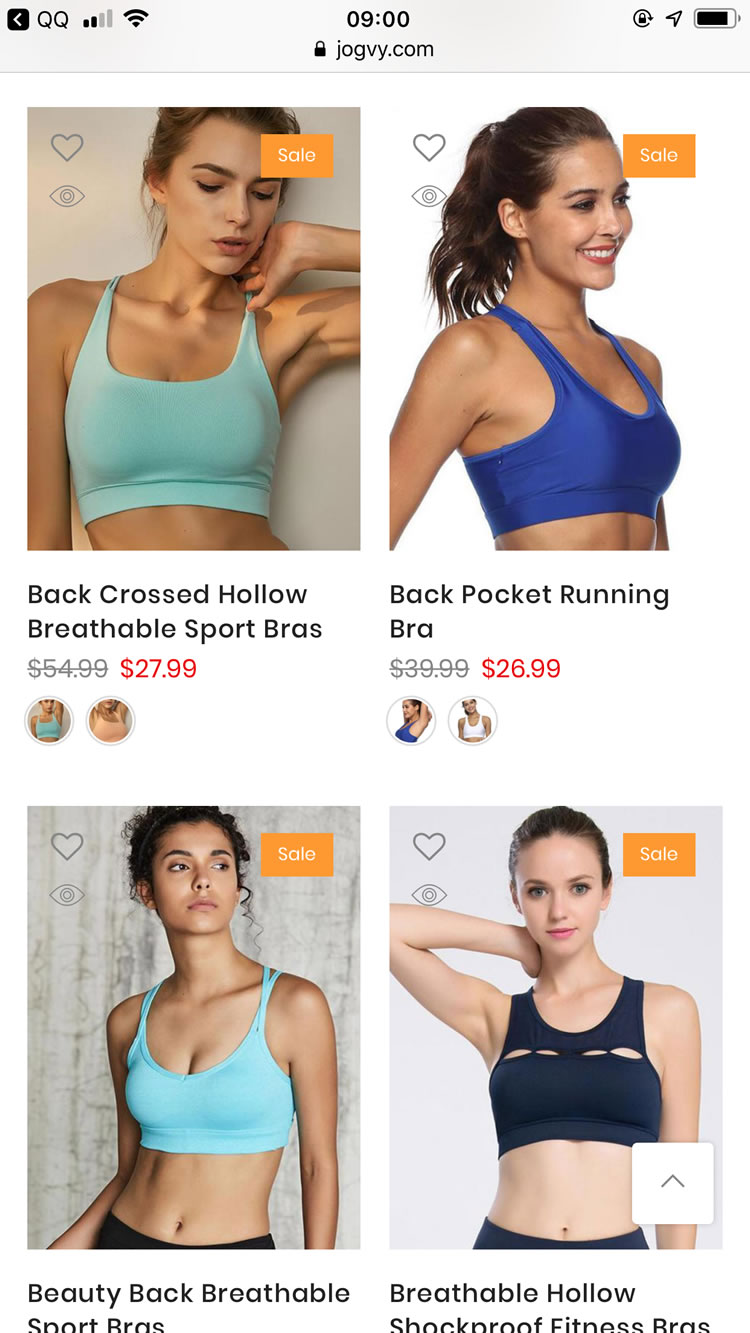Quick view Breathable Hollow Shockproof Fitness Bras
750x1333 pixels.
pyautogui.click(x=429, y=895)
